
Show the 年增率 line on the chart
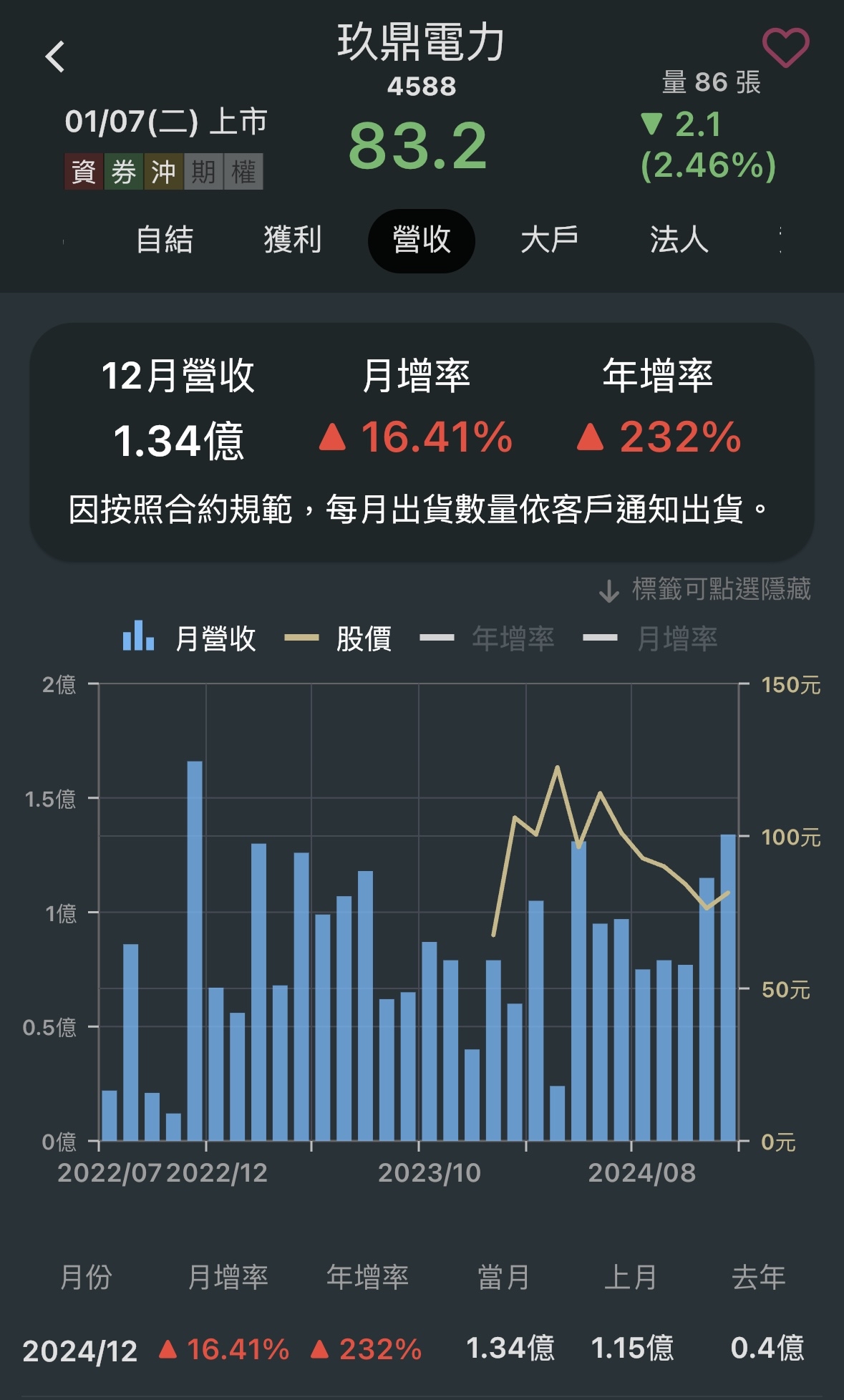tap(488, 638)
